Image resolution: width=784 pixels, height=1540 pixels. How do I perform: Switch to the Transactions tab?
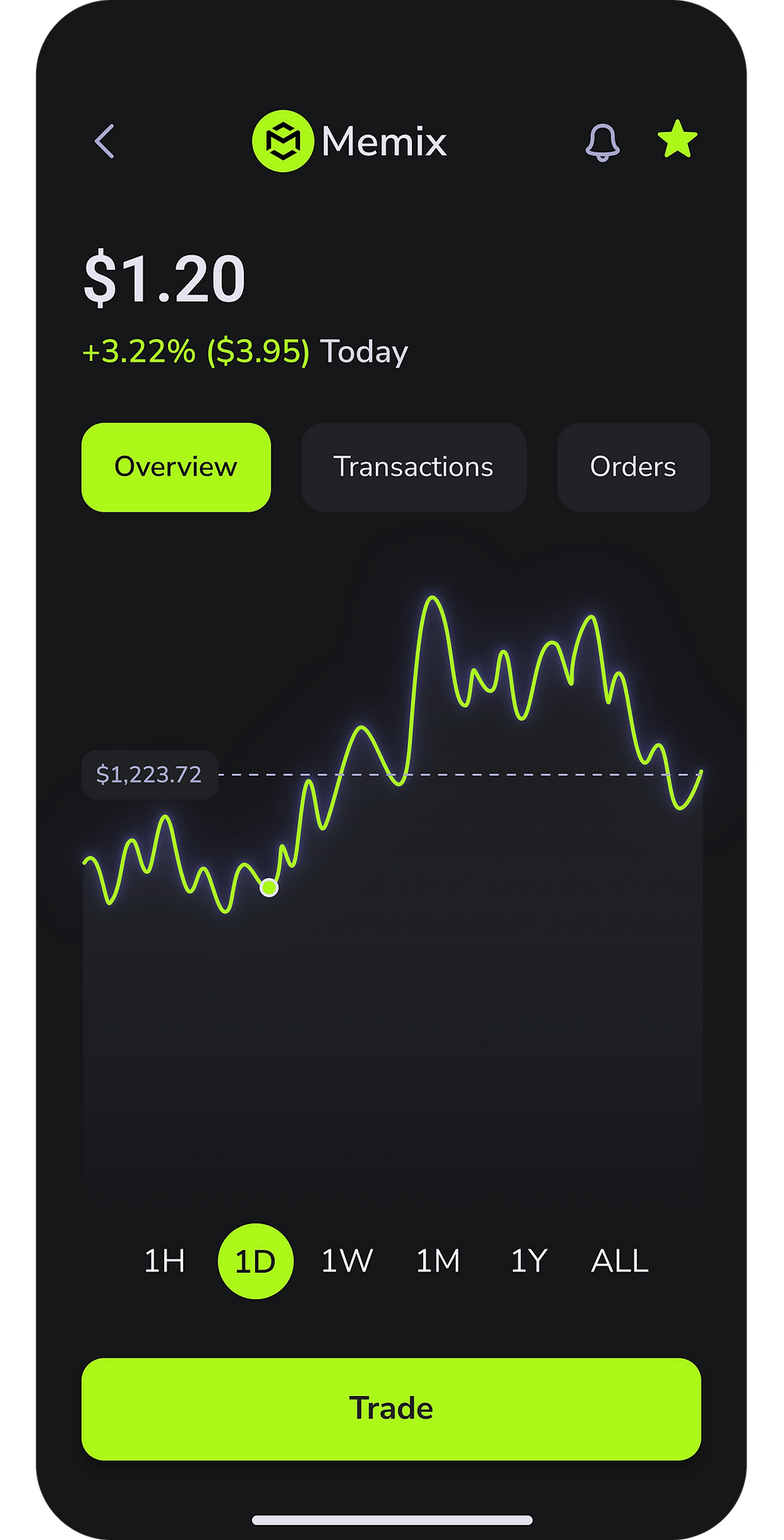click(x=414, y=467)
